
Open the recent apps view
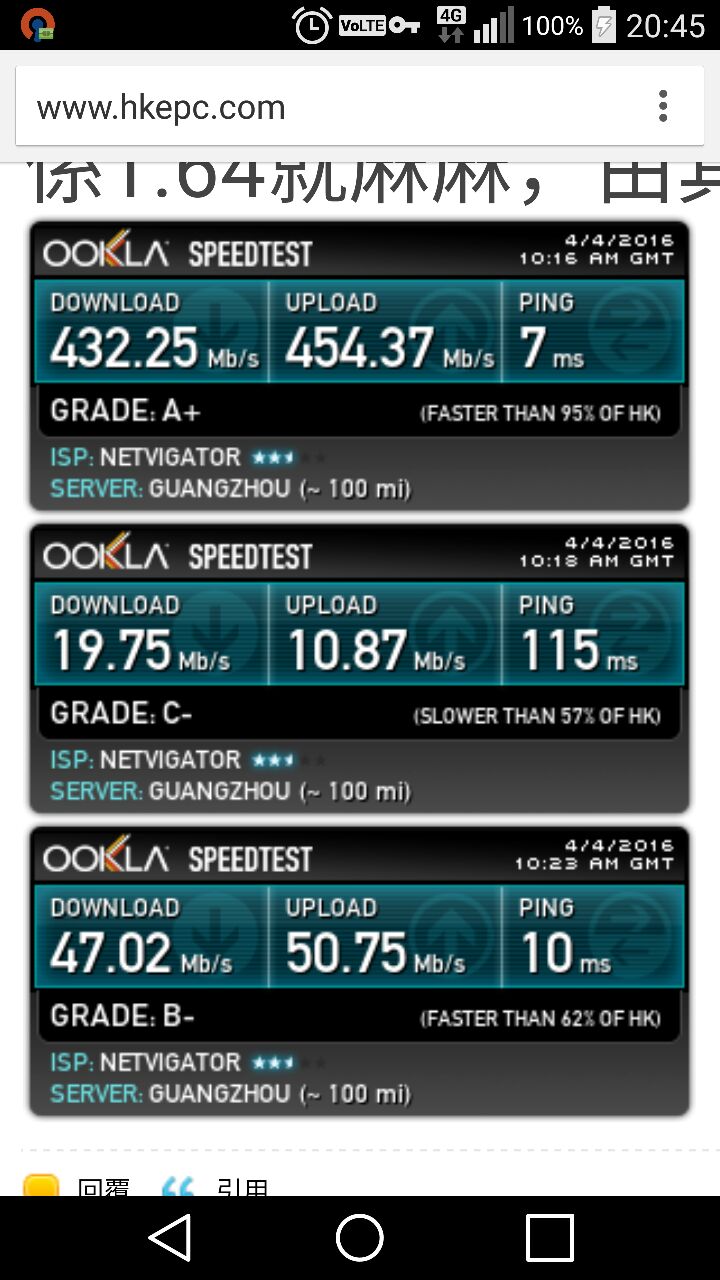550,1238
